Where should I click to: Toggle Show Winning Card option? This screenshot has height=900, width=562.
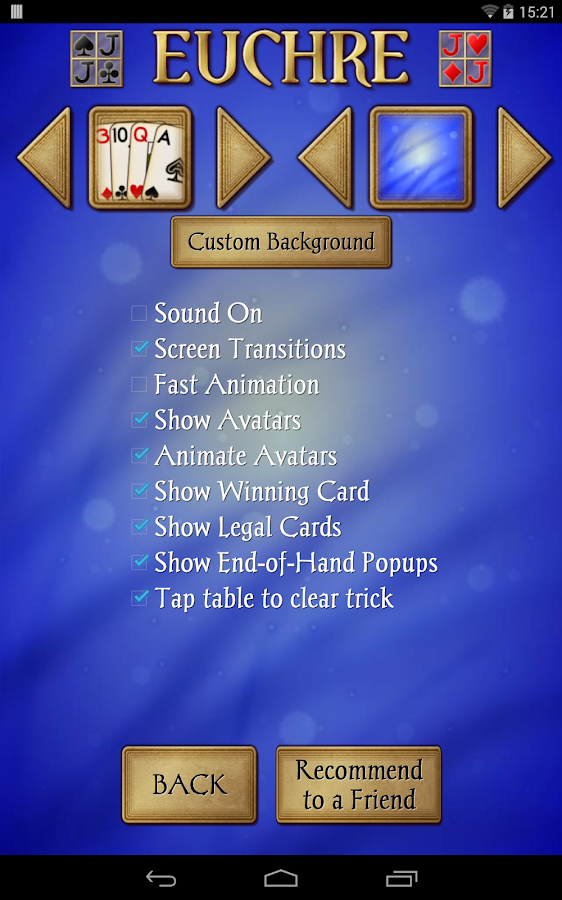tap(139, 491)
